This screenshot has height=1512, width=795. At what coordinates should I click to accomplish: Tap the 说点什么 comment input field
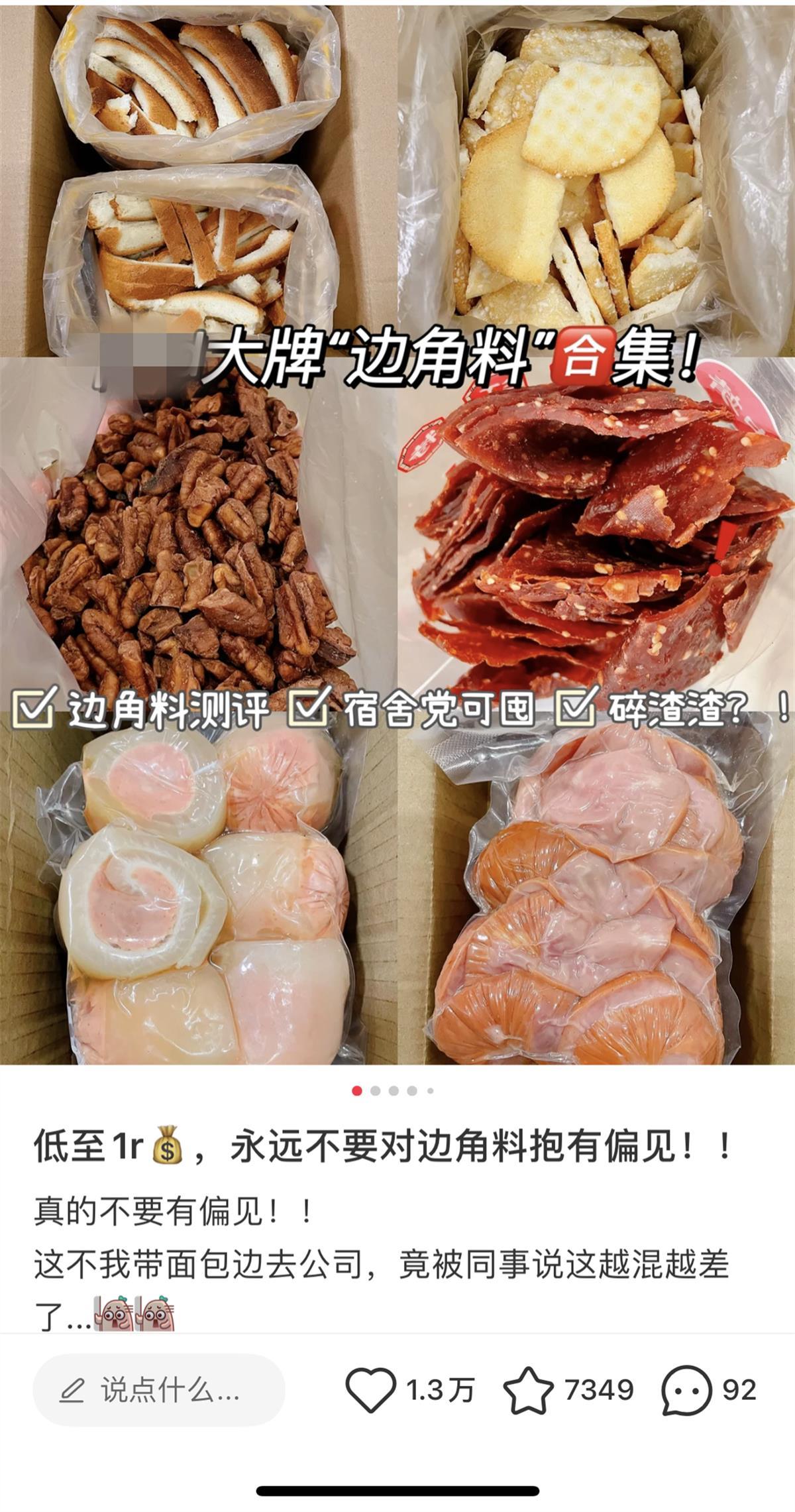[x=159, y=1390]
